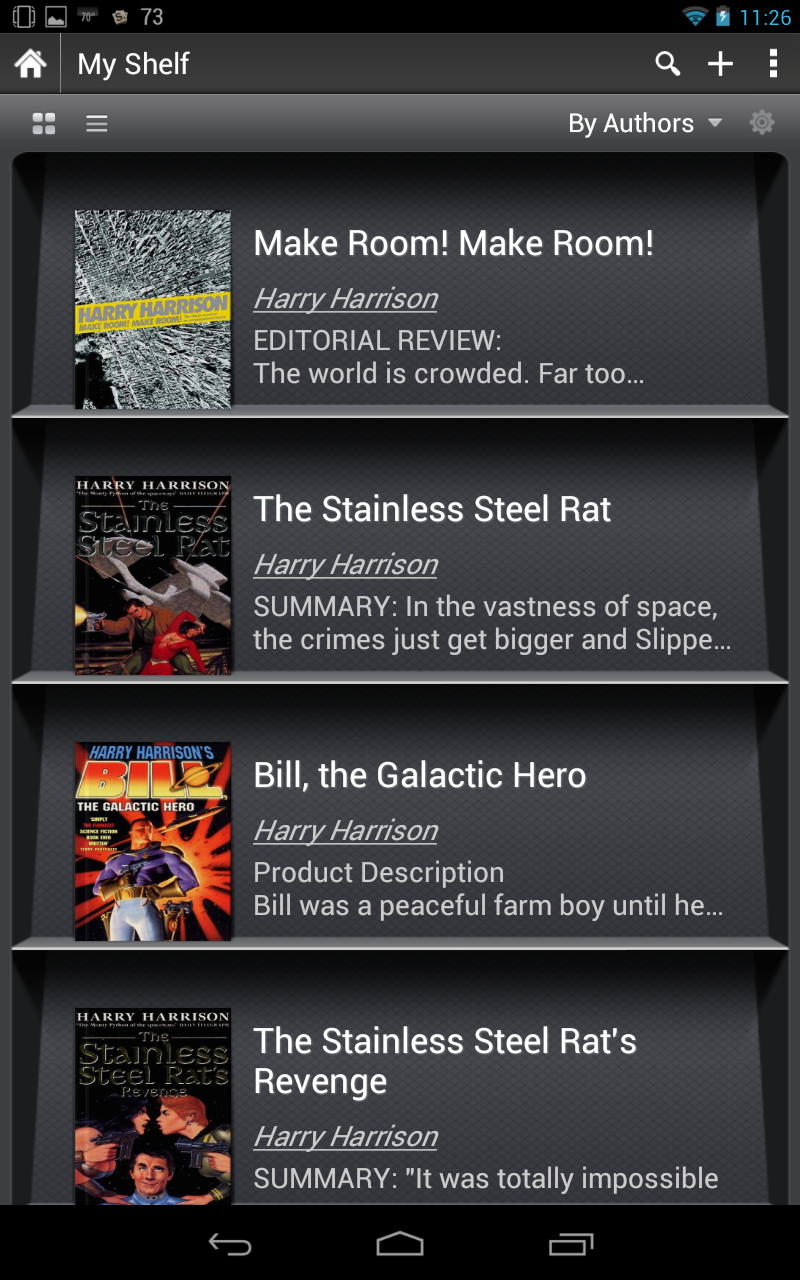Add a new book with plus icon

click(720, 64)
